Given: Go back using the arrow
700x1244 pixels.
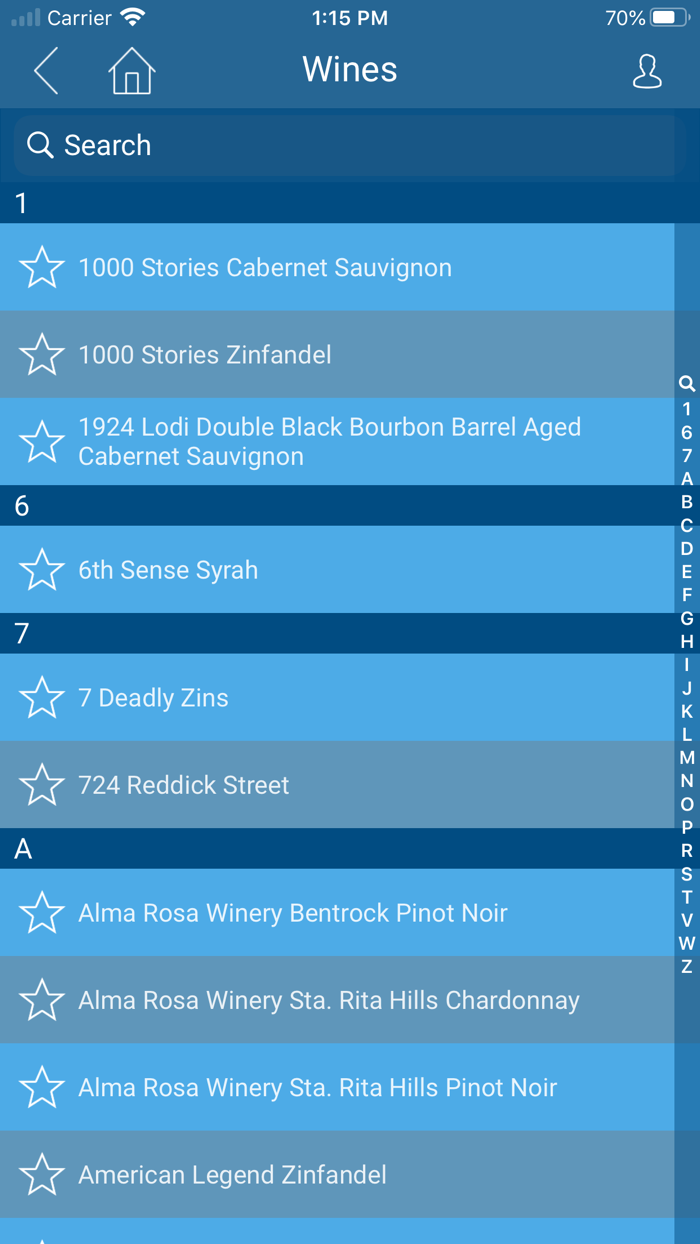Looking at the screenshot, I should [x=46, y=70].
